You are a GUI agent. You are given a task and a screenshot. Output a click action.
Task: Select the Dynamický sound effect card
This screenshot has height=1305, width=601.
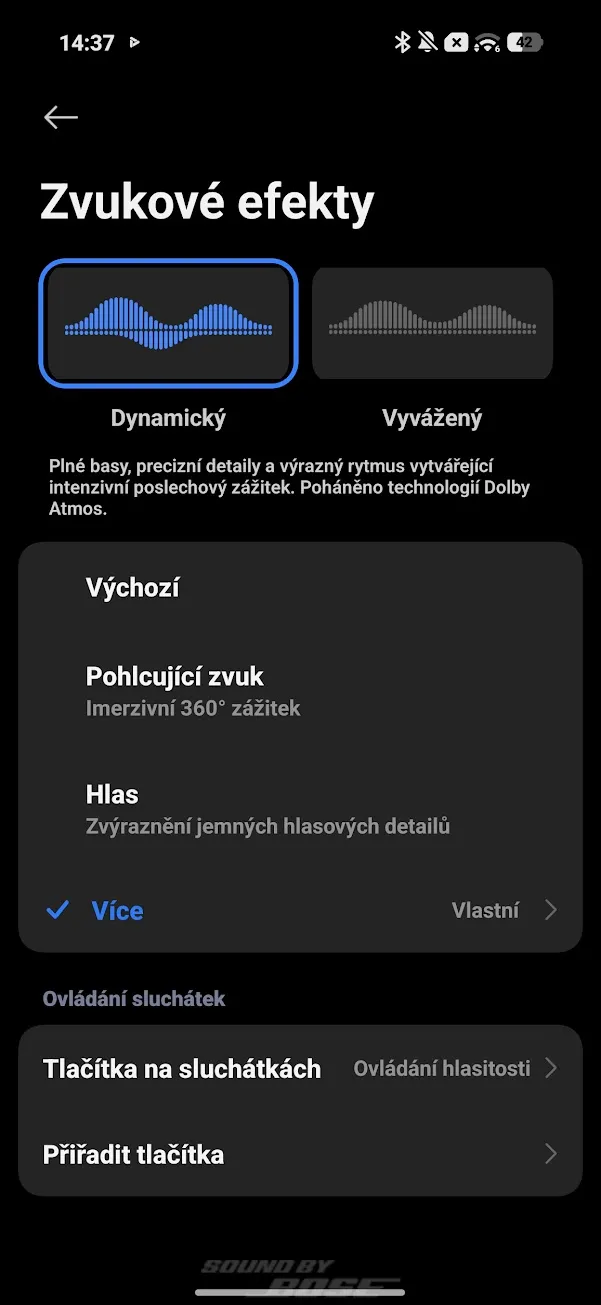169,323
